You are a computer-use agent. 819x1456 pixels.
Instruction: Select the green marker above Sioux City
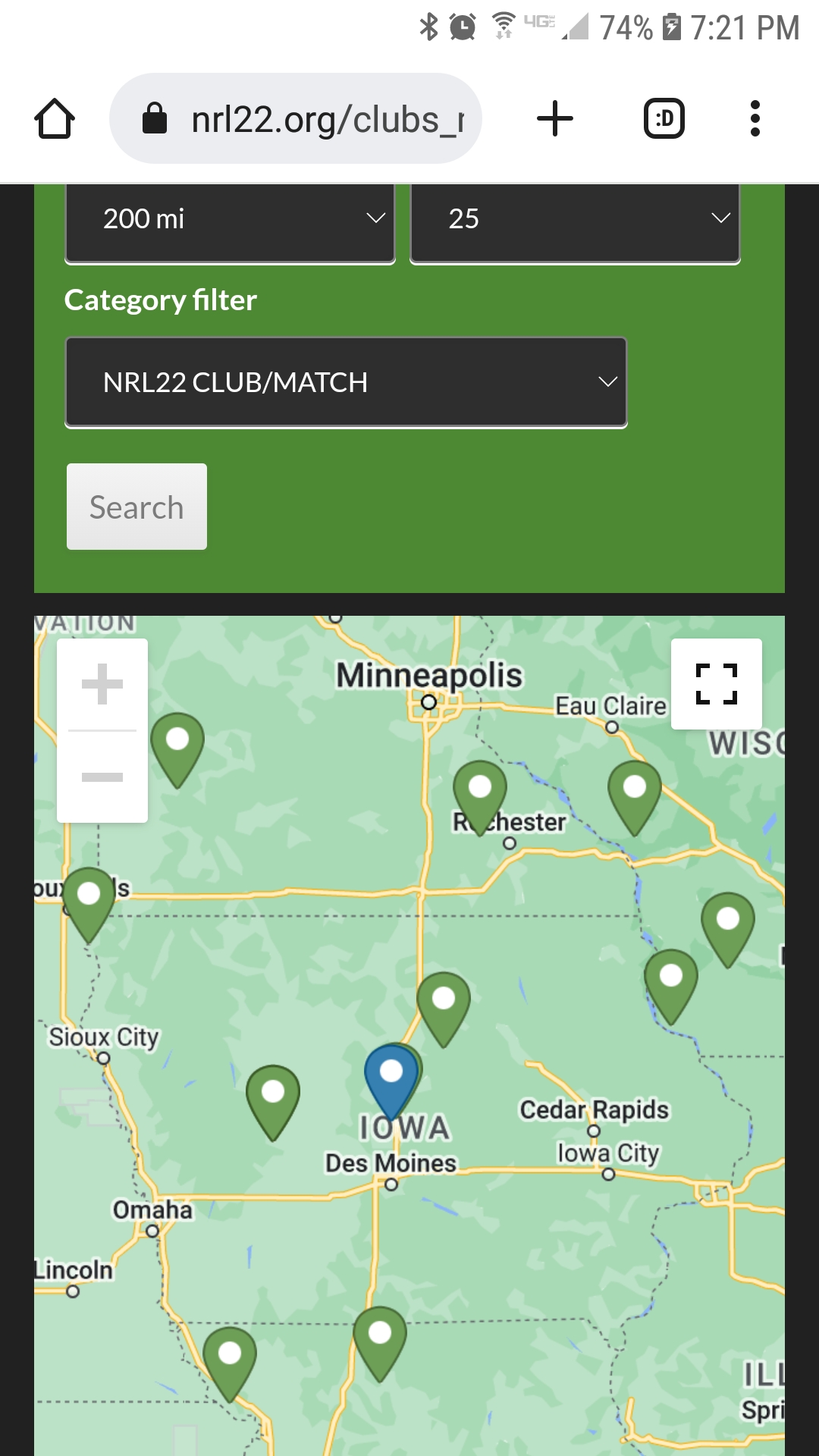(89, 898)
